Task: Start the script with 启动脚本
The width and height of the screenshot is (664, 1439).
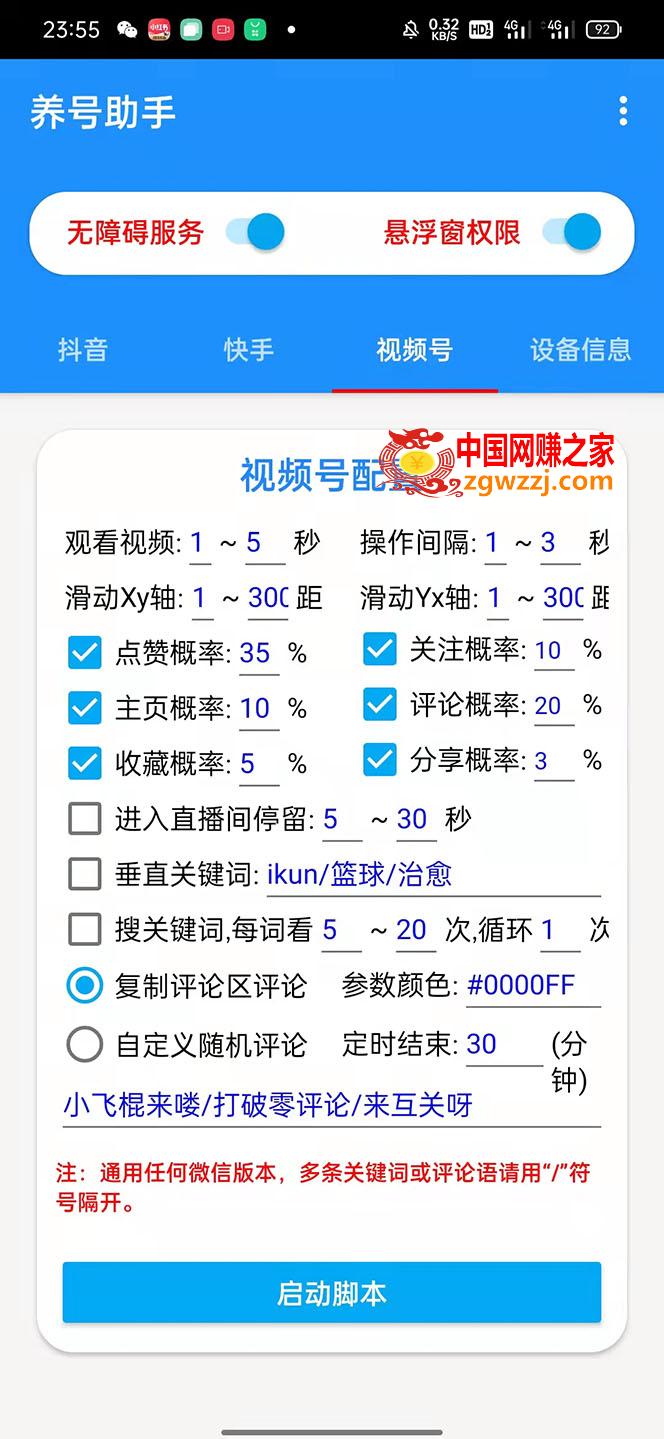Action: click(332, 1293)
